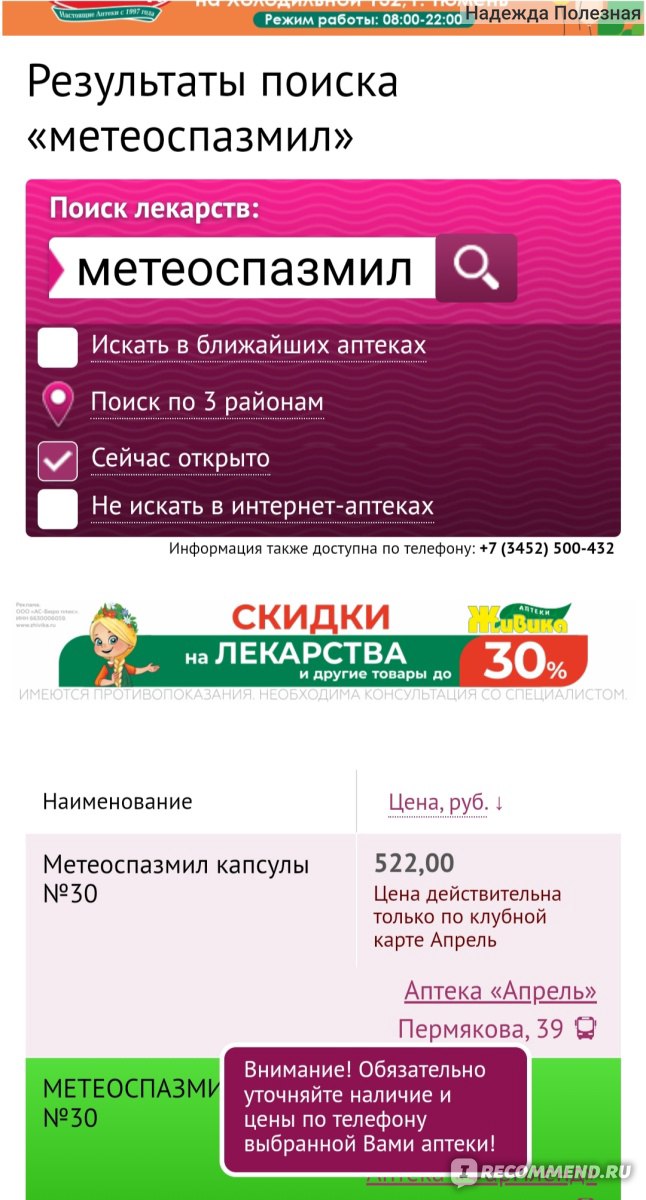Viewport: 646px width, 1200px height.
Task: Run the search with the magnifier button
Action: [477, 267]
